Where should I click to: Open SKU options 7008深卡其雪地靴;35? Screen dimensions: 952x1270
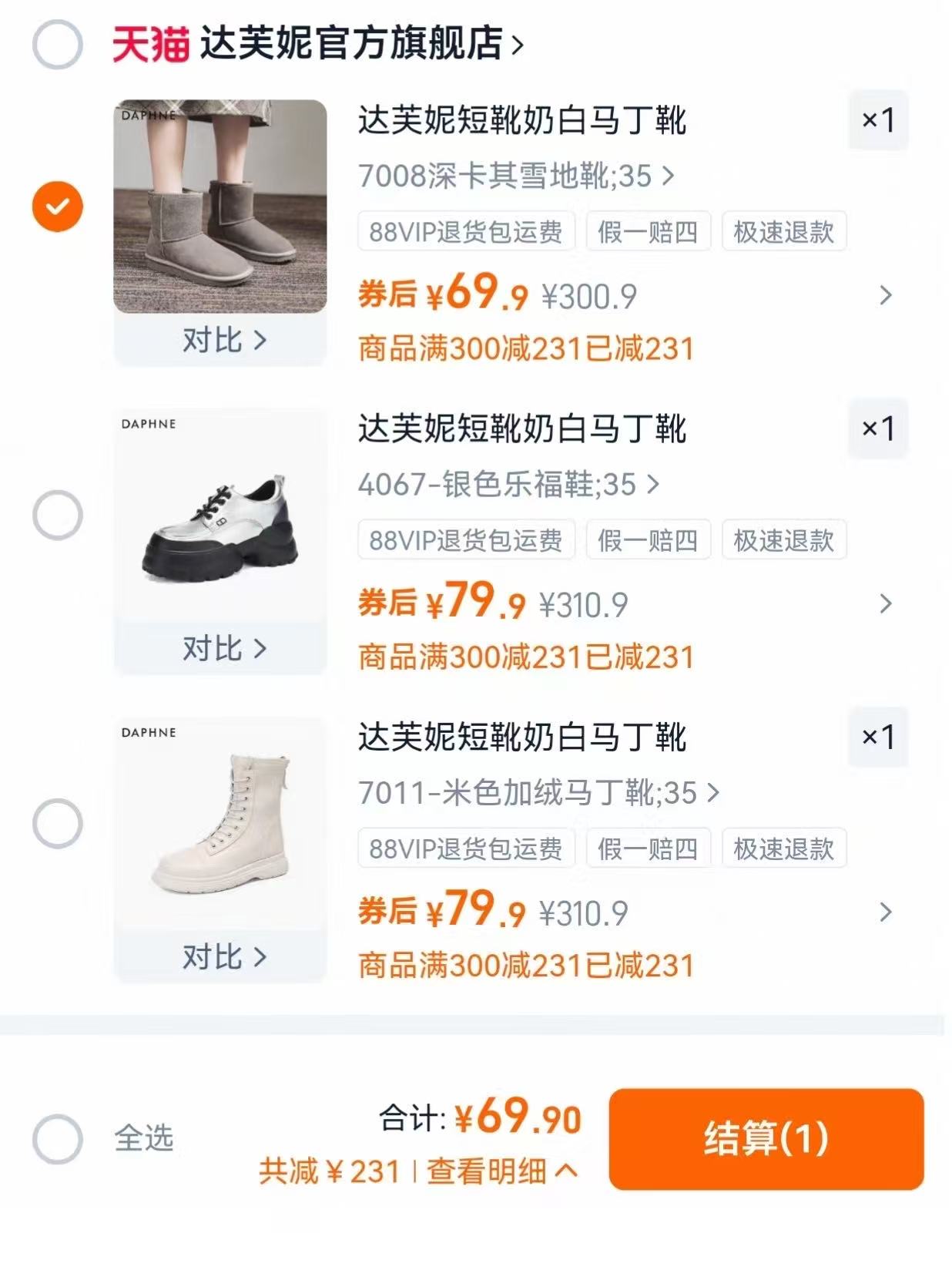pyautogui.click(x=512, y=176)
